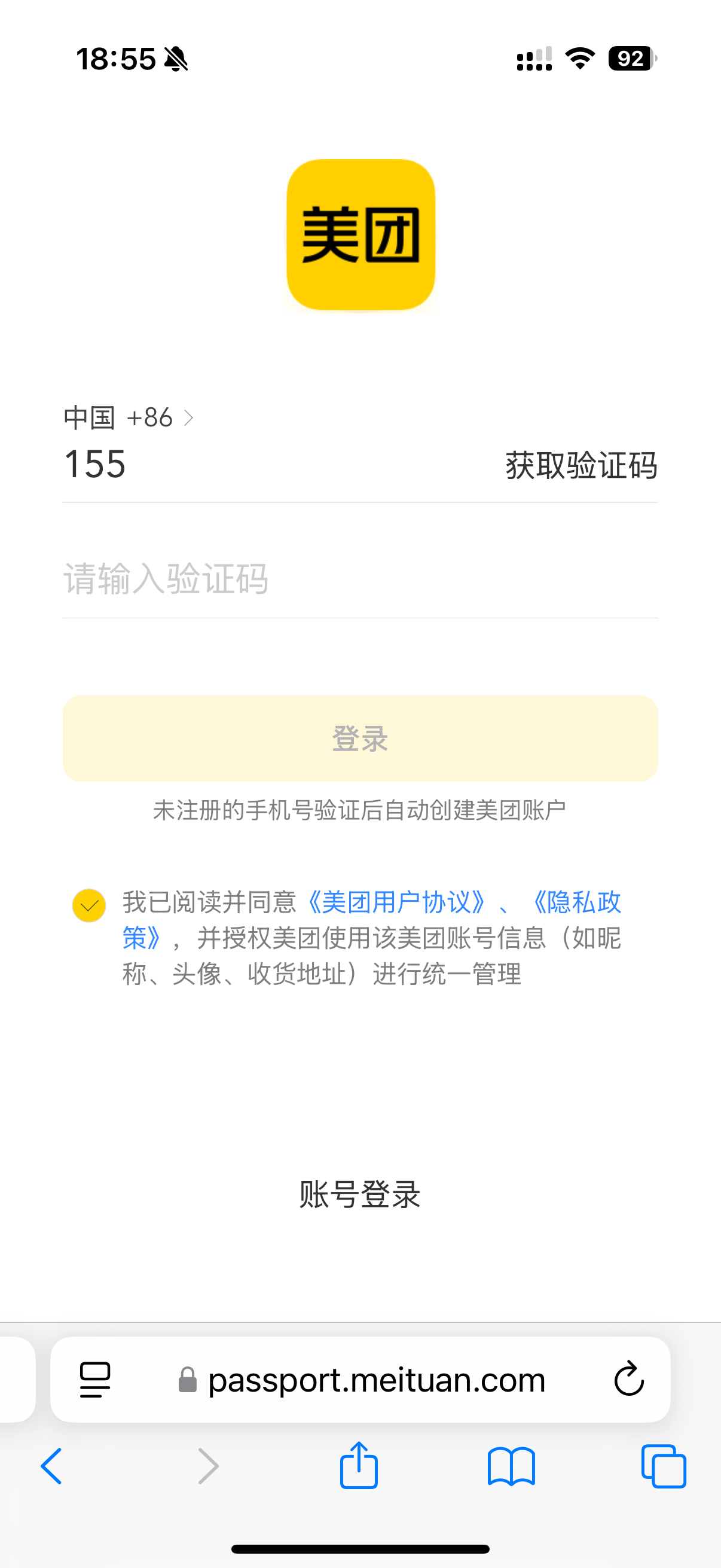The height and width of the screenshot is (1568, 721).
Task: Reload the page
Action: [x=628, y=1378]
